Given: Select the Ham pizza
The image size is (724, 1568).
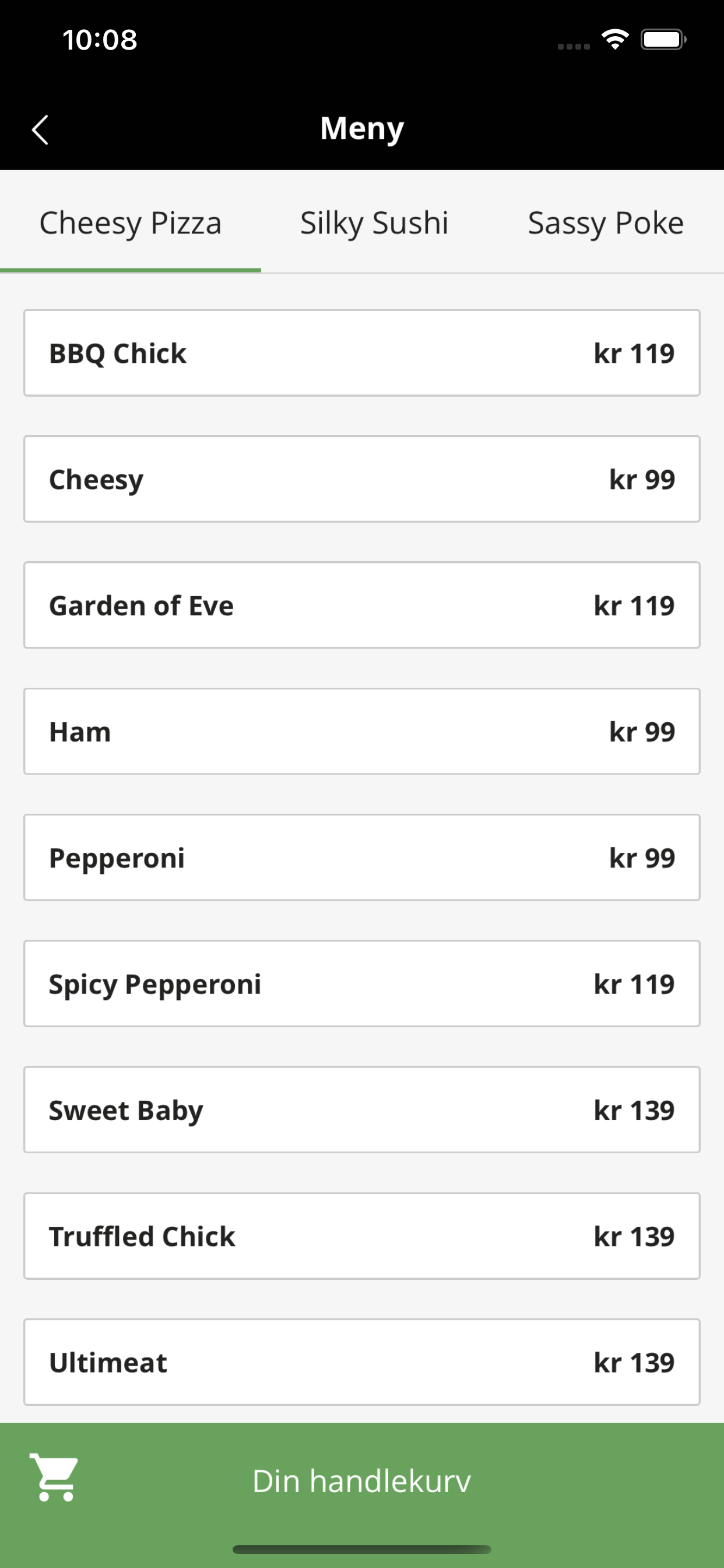Looking at the screenshot, I should coord(362,731).
